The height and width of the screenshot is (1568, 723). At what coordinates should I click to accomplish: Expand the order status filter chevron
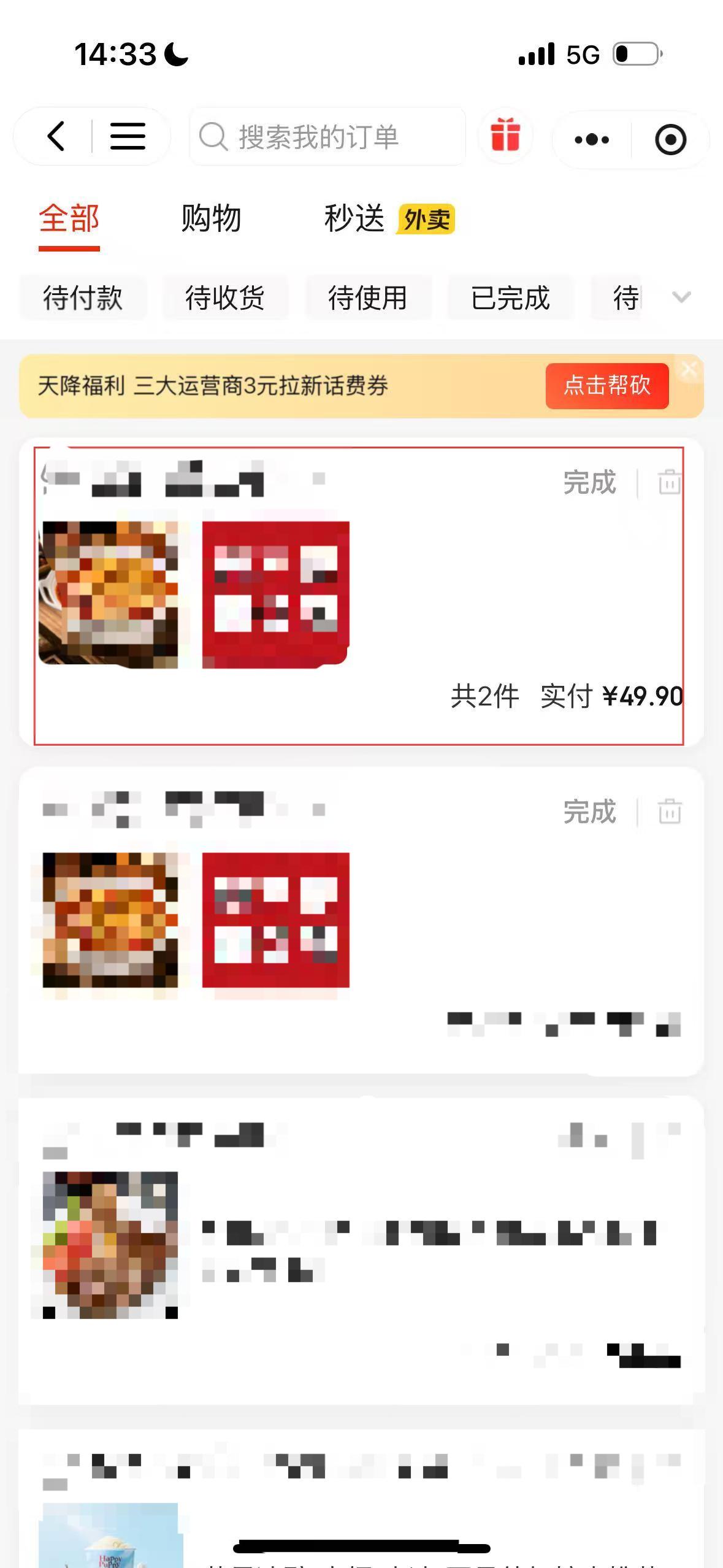coord(681,298)
